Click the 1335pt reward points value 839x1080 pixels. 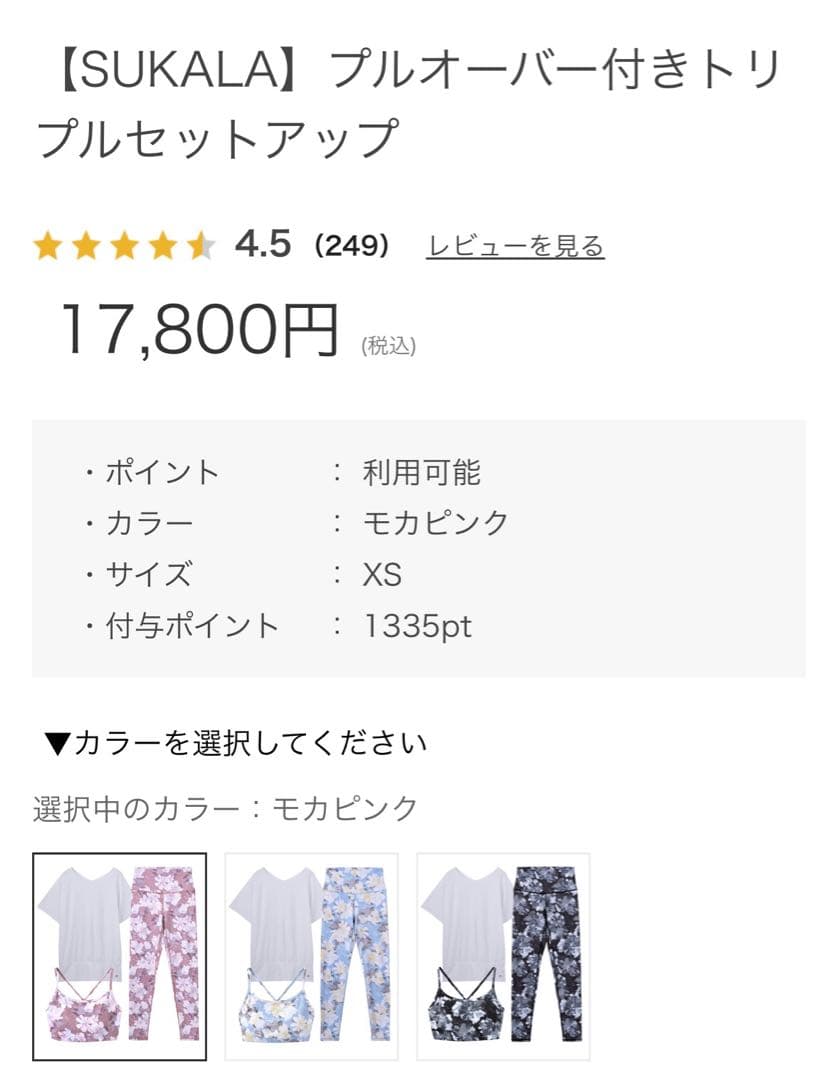click(420, 624)
